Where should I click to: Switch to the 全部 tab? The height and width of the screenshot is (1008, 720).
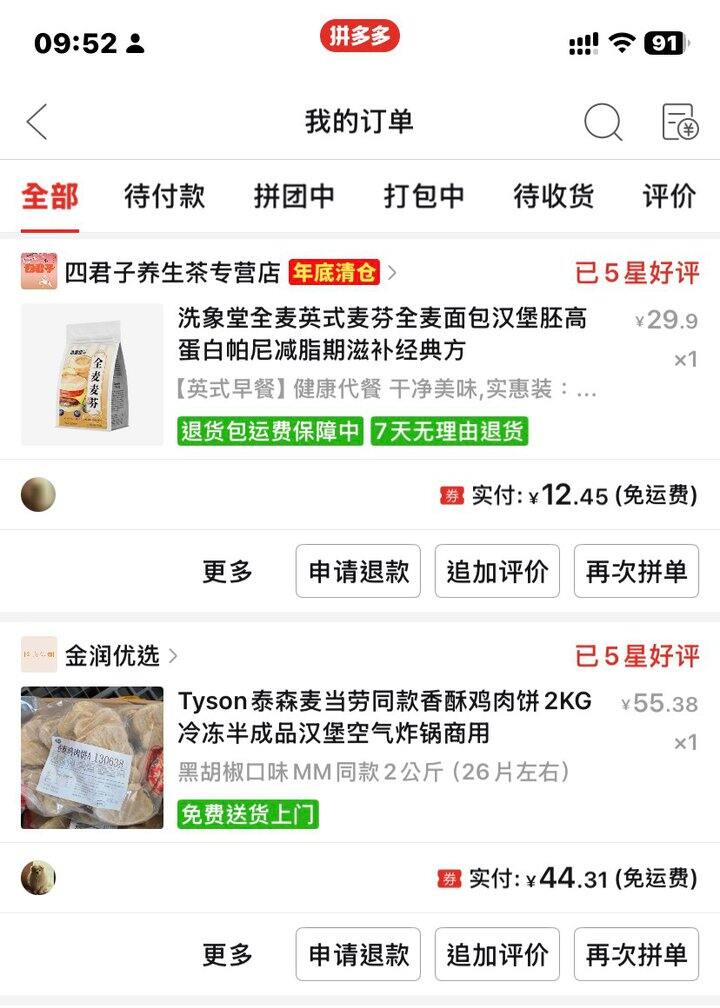pyautogui.click(x=50, y=196)
